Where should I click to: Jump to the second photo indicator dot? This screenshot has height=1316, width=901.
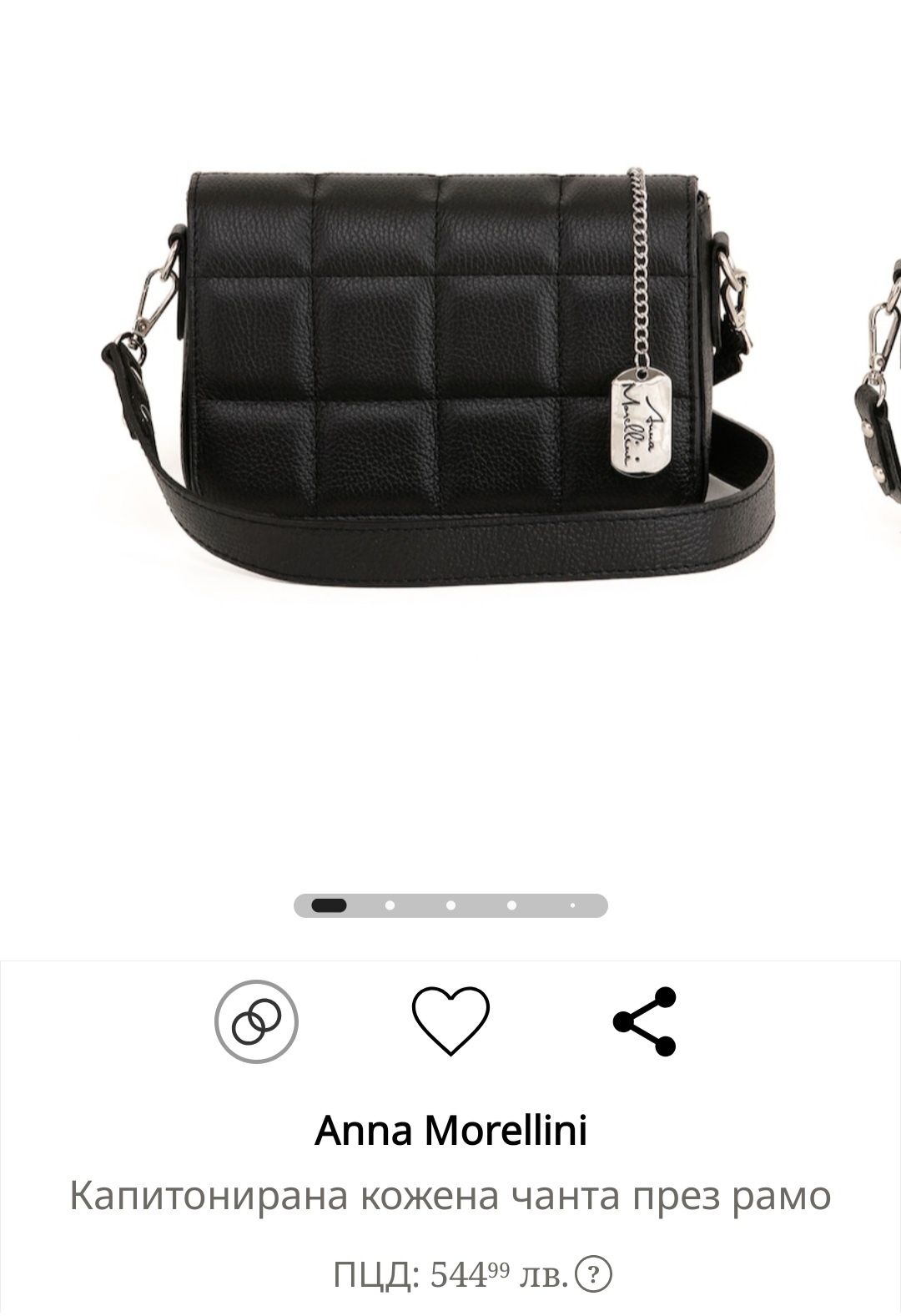point(390,905)
